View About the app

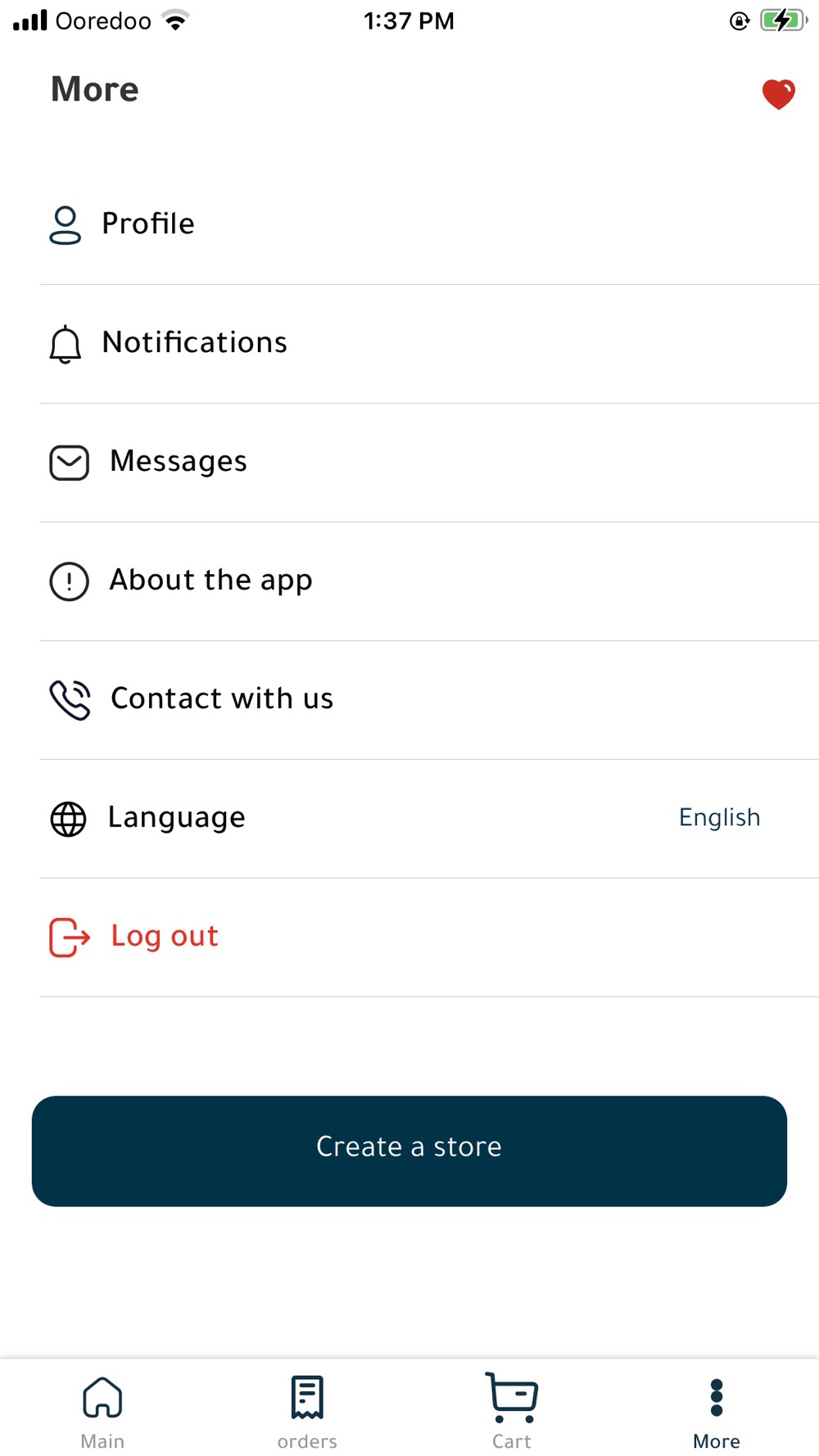429,581
